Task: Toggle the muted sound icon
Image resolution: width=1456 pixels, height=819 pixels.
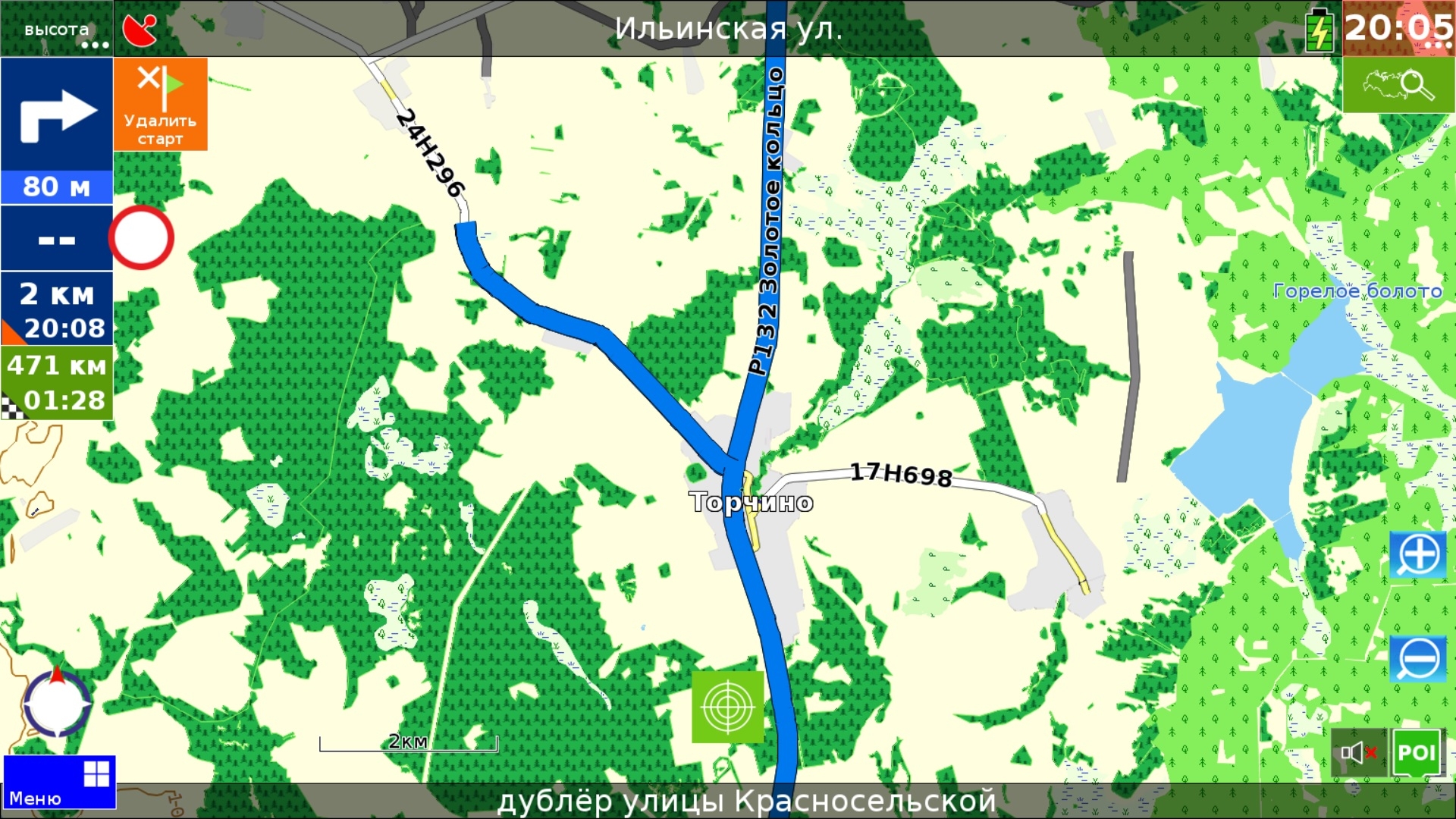Action: (1358, 752)
